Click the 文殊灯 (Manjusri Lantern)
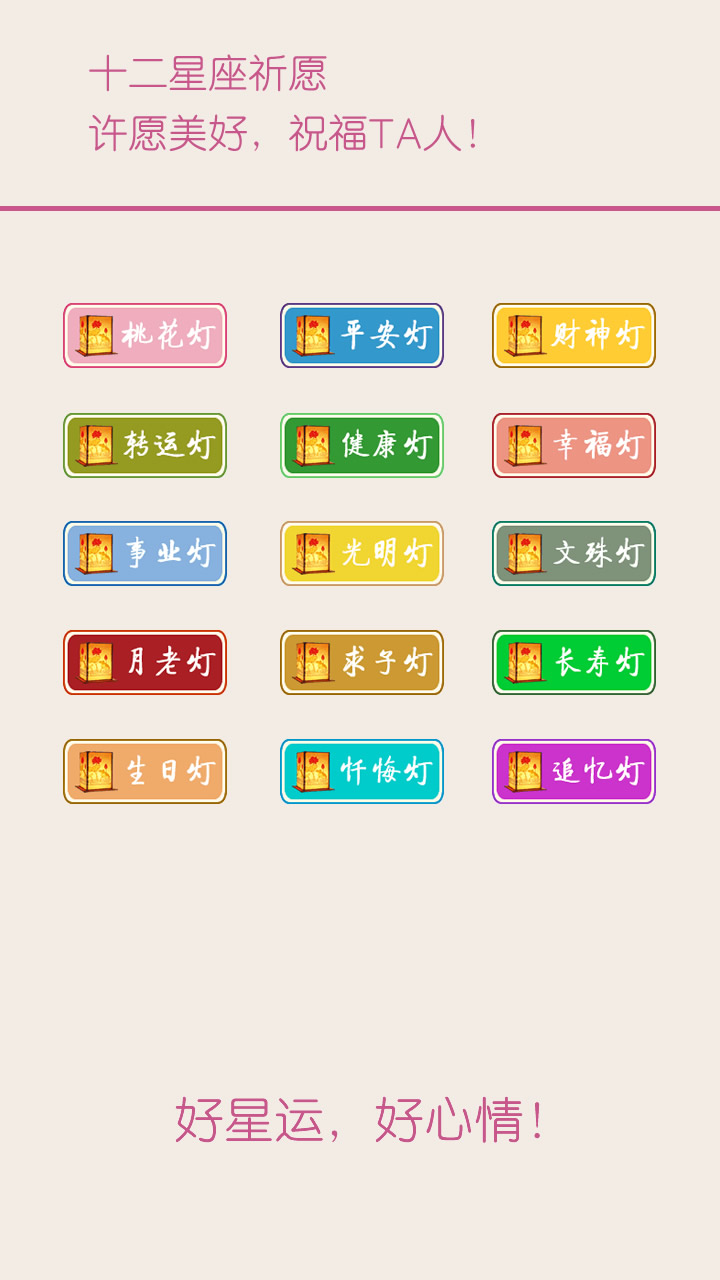 tap(574, 554)
